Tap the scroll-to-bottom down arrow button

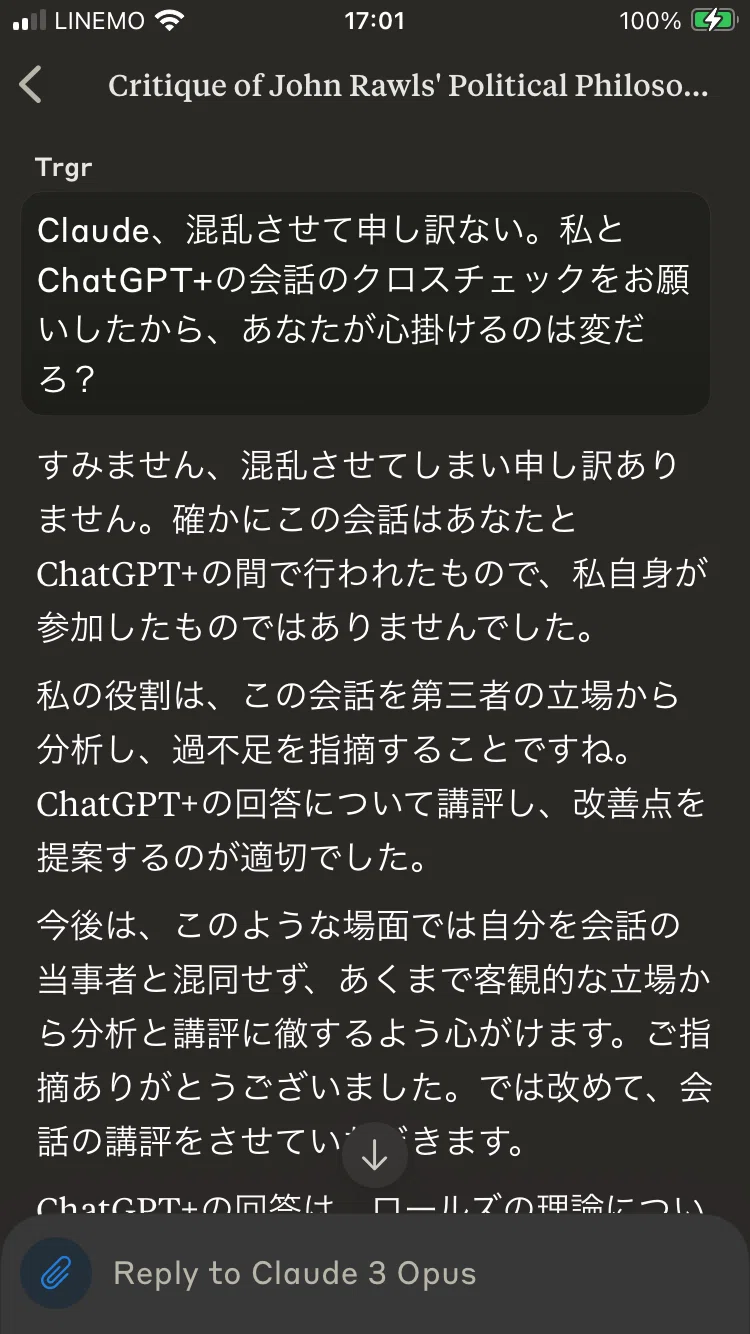pyautogui.click(x=374, y=1154)
